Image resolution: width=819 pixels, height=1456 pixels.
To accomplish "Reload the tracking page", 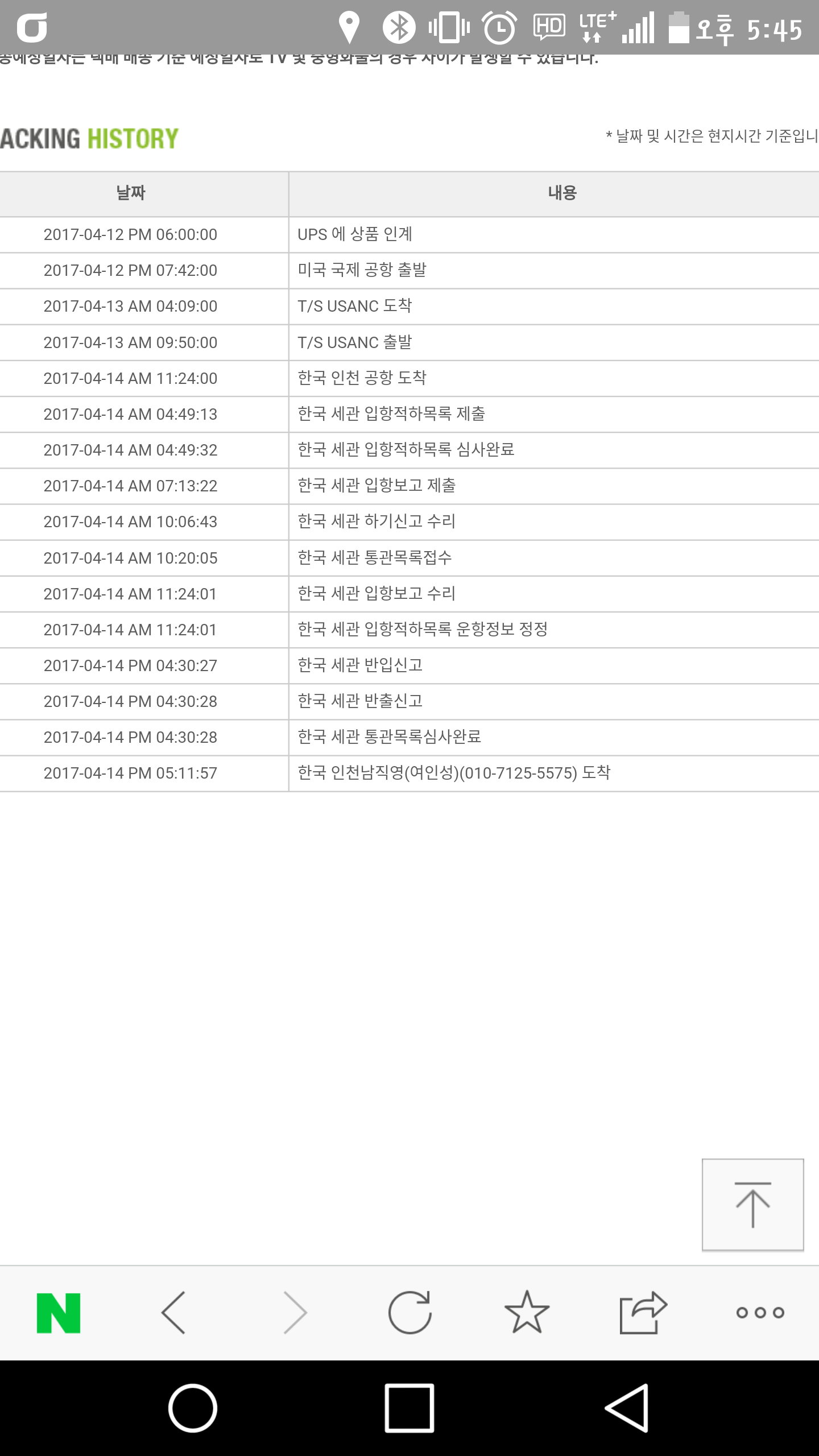I will [x=409, y=1313].
